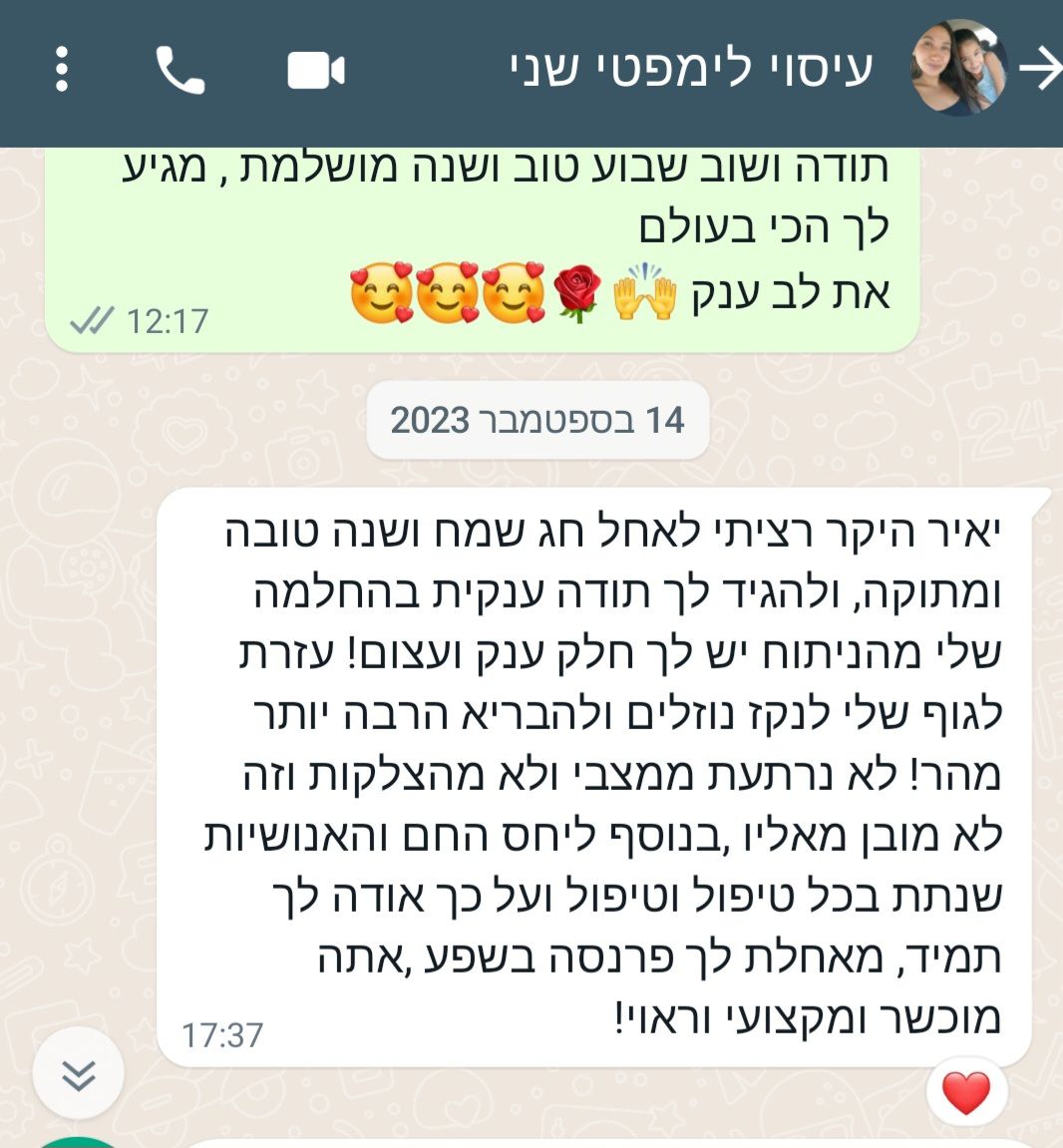
Task: Open the heart reaction on the 17:37 message
Action: tap(966, 1092)
